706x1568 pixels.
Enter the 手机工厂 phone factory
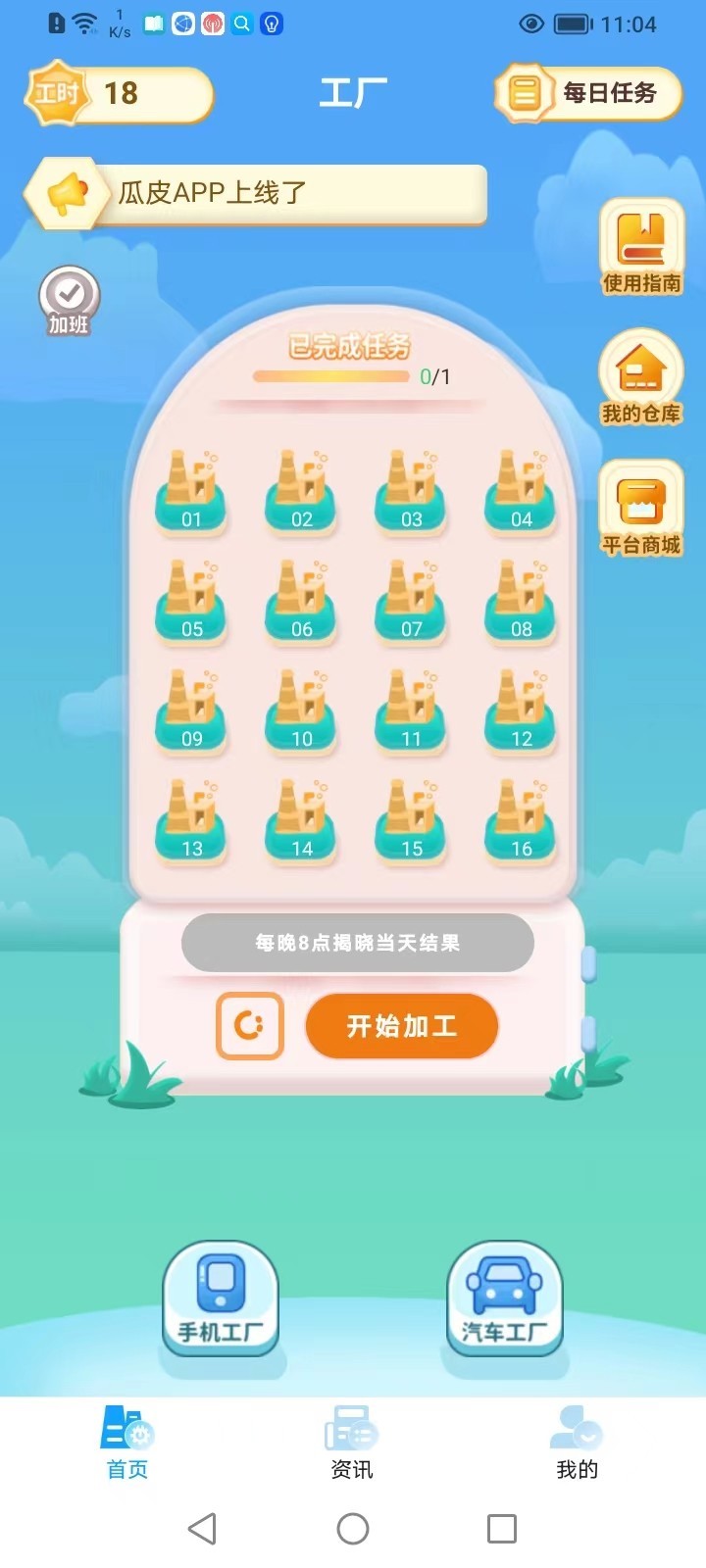click(x=221, y=1298)
